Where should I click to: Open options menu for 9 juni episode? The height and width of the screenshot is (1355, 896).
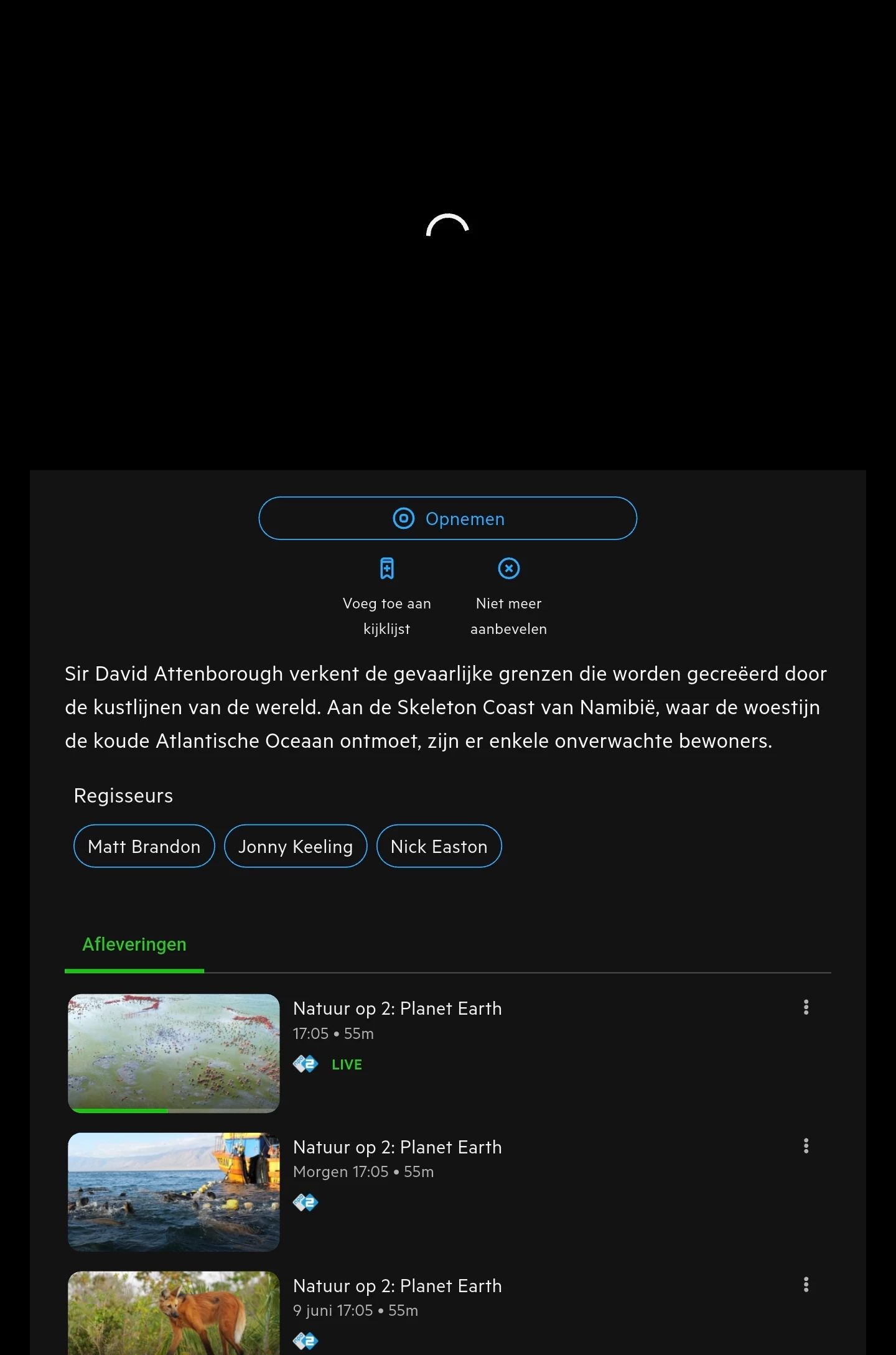click(x=806, y=1285)
